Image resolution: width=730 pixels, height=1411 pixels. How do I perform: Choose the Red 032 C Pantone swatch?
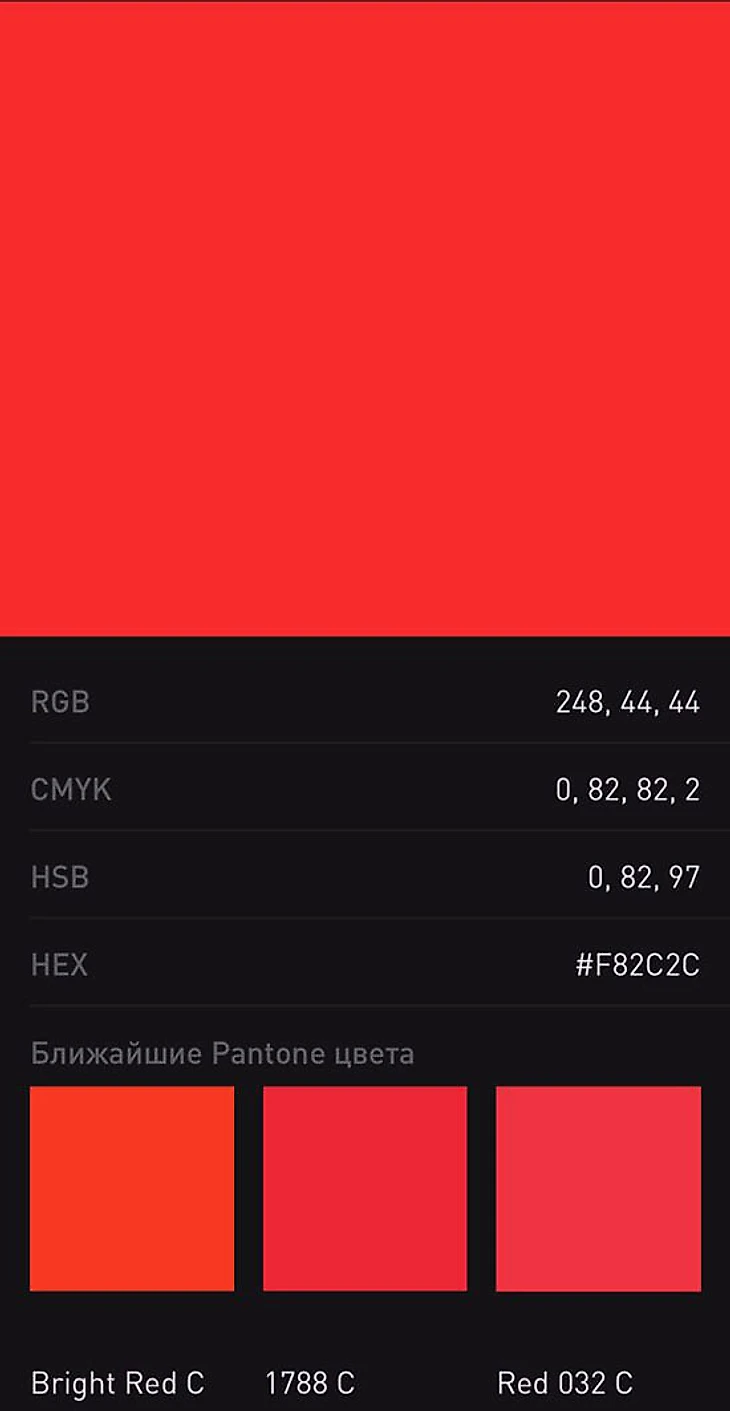[x=598, y=1188]
